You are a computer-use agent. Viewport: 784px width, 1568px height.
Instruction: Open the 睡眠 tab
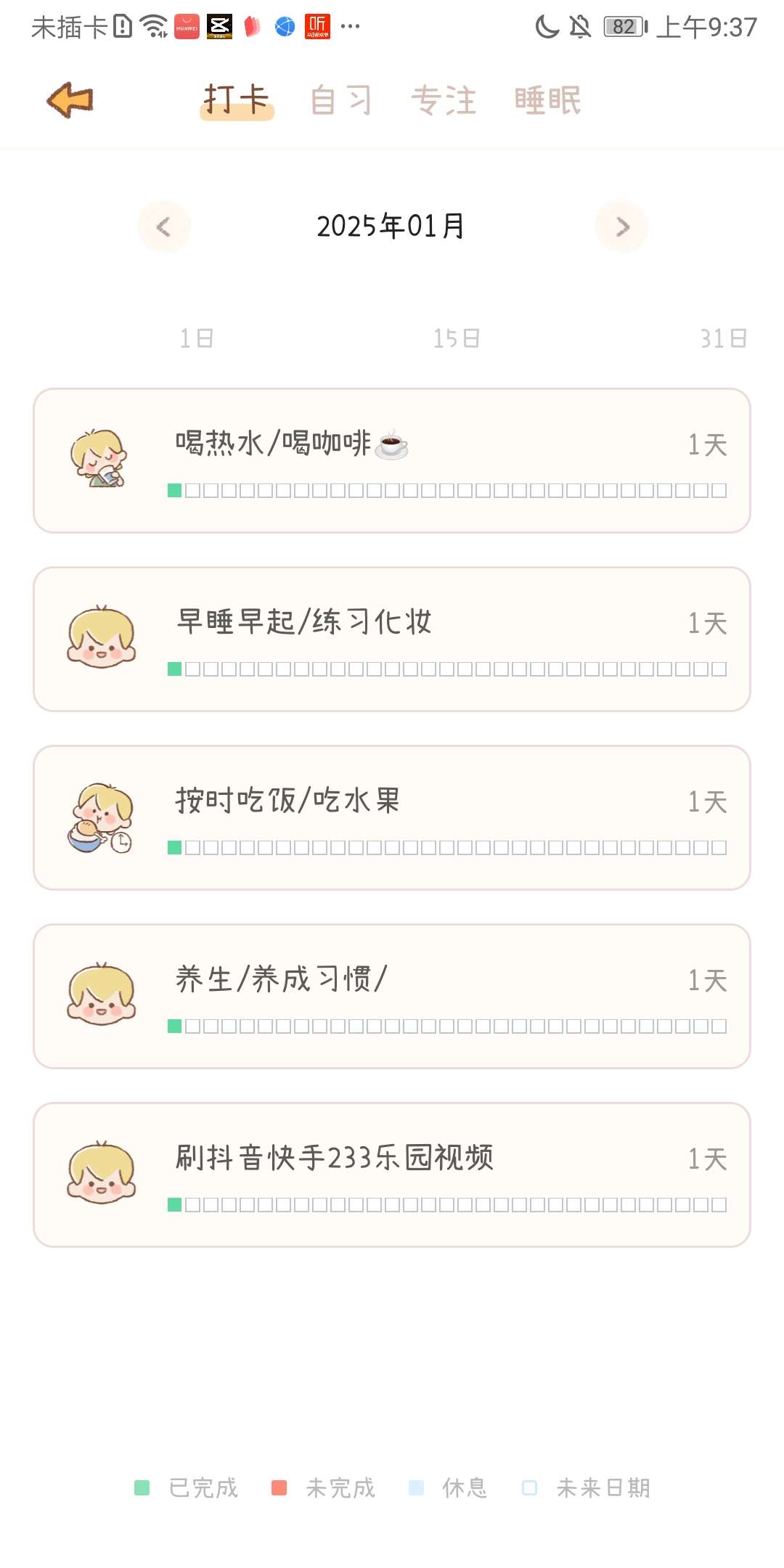pos(548,100)
